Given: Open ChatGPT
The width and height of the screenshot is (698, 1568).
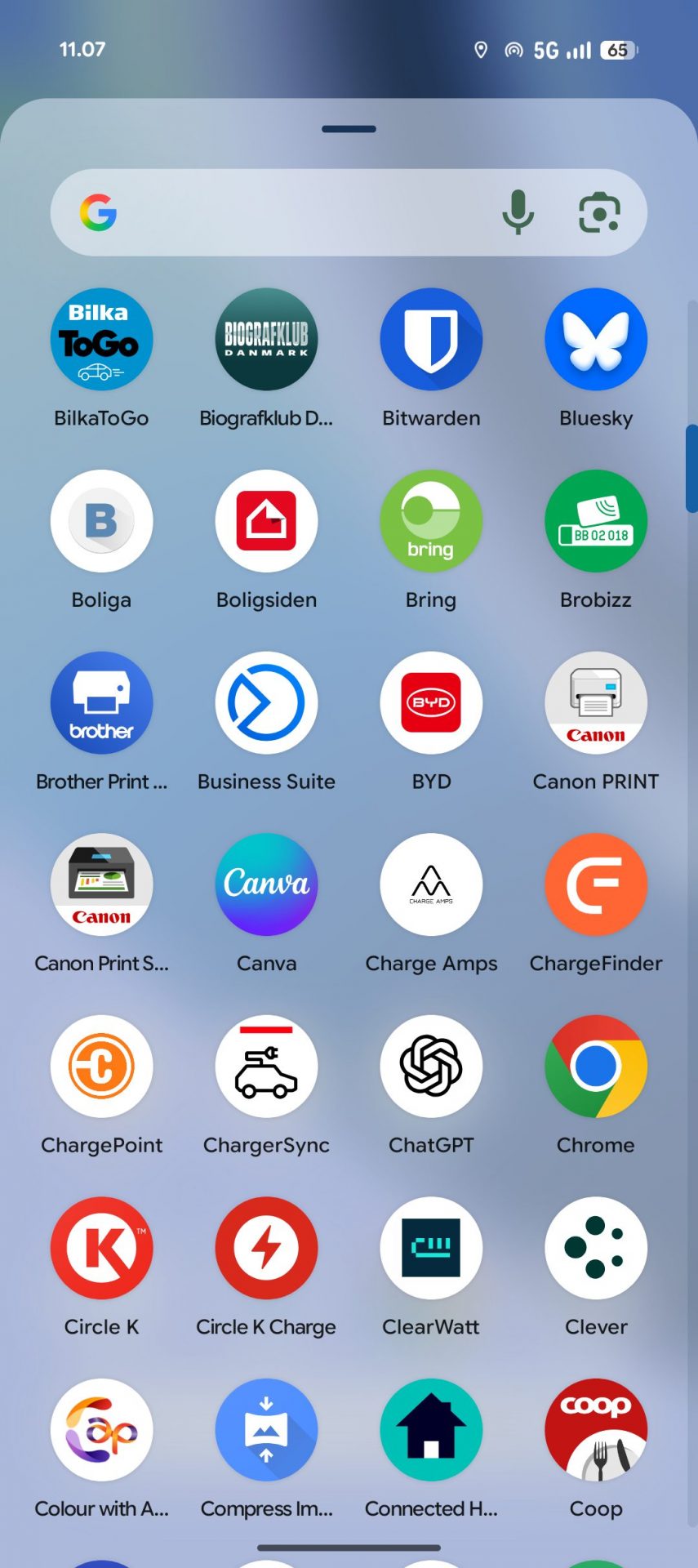Looking at the screenshot, I should [x=431, y=1067].
